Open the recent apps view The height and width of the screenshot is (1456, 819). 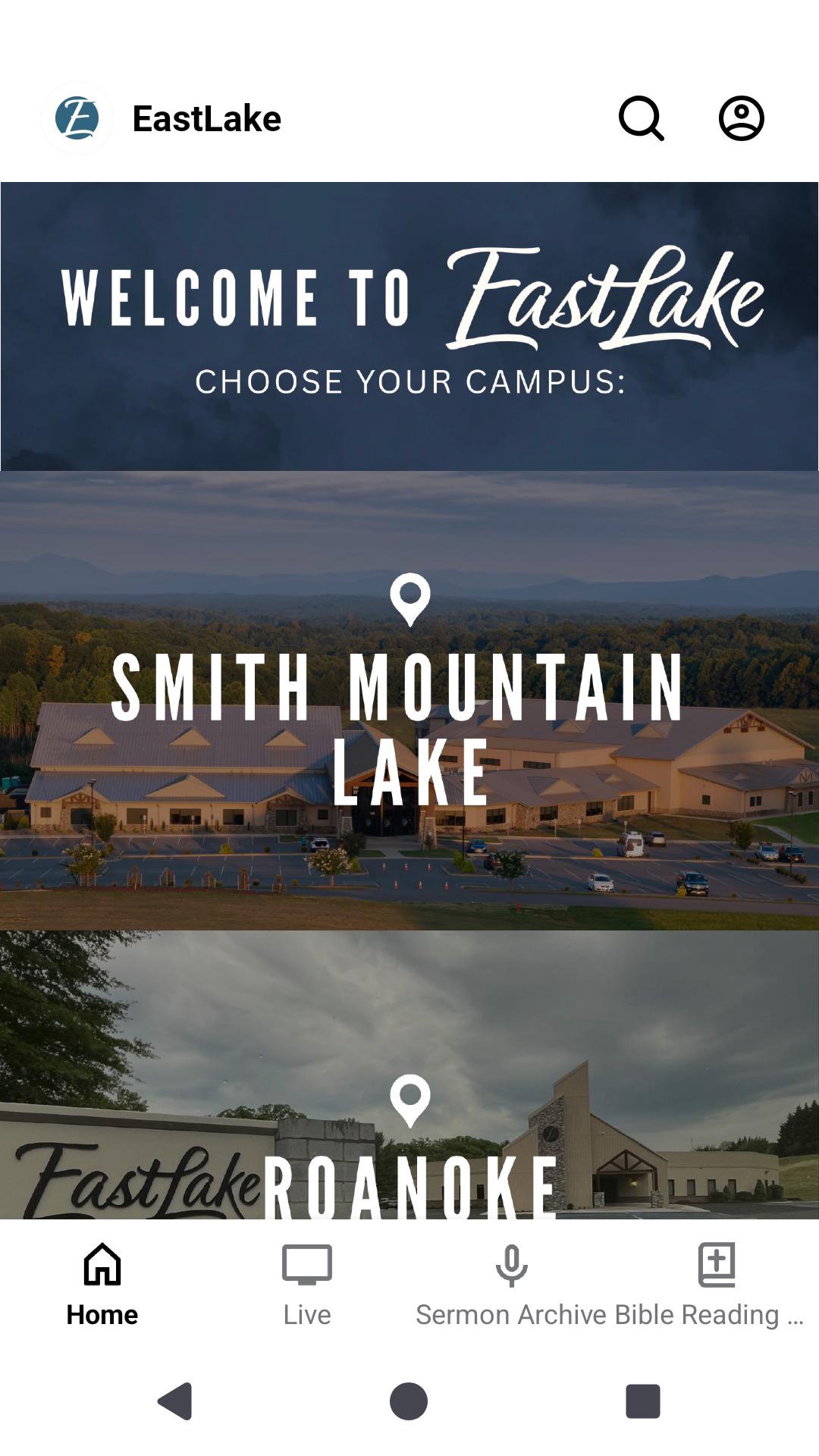642,1401
